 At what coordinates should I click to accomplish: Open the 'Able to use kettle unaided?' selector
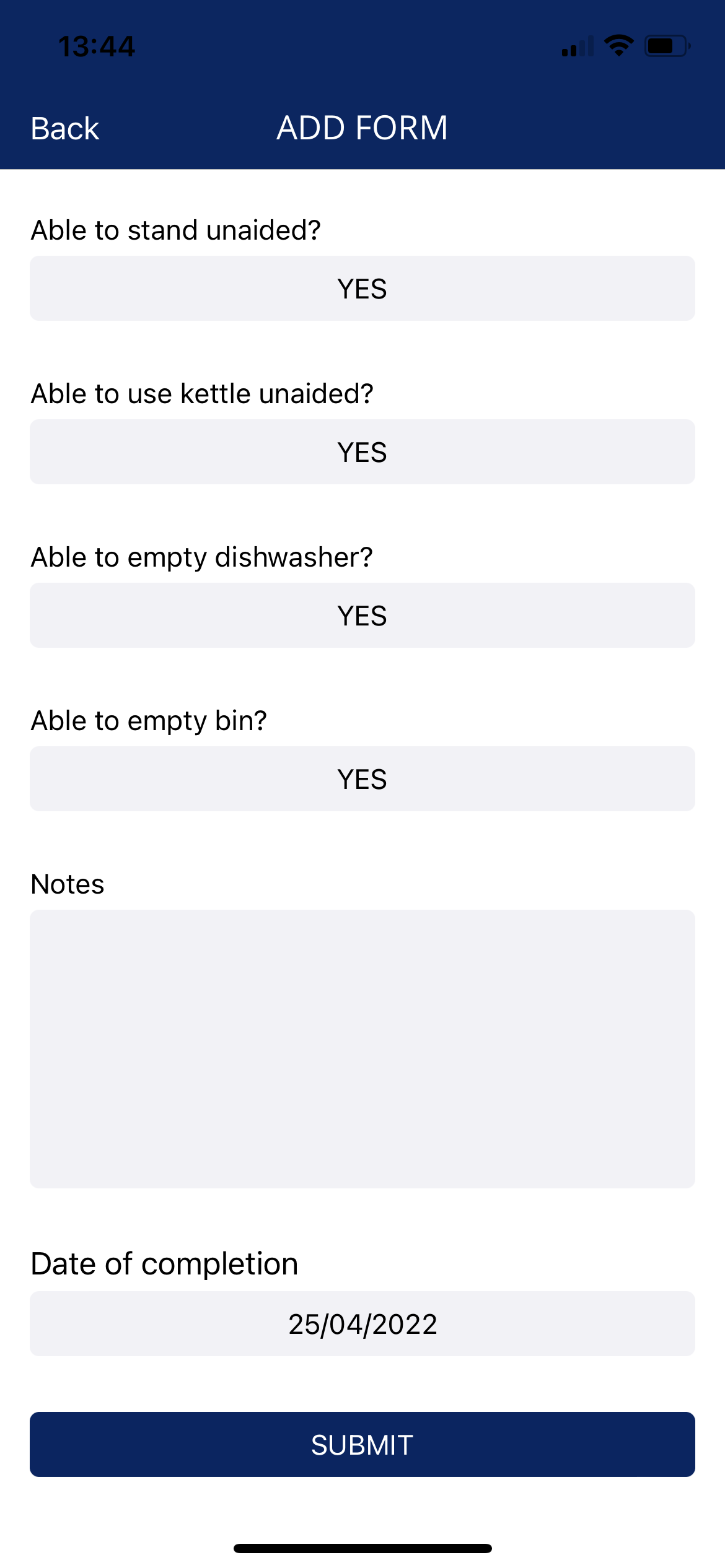[x=362, y=452]
